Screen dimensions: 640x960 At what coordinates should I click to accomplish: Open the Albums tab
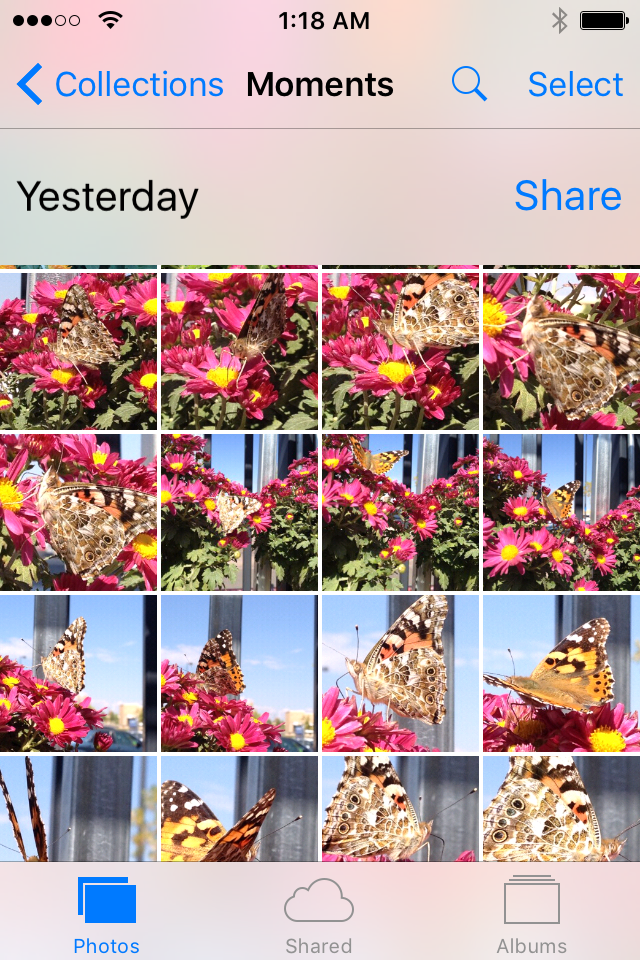tap(532, 915)
